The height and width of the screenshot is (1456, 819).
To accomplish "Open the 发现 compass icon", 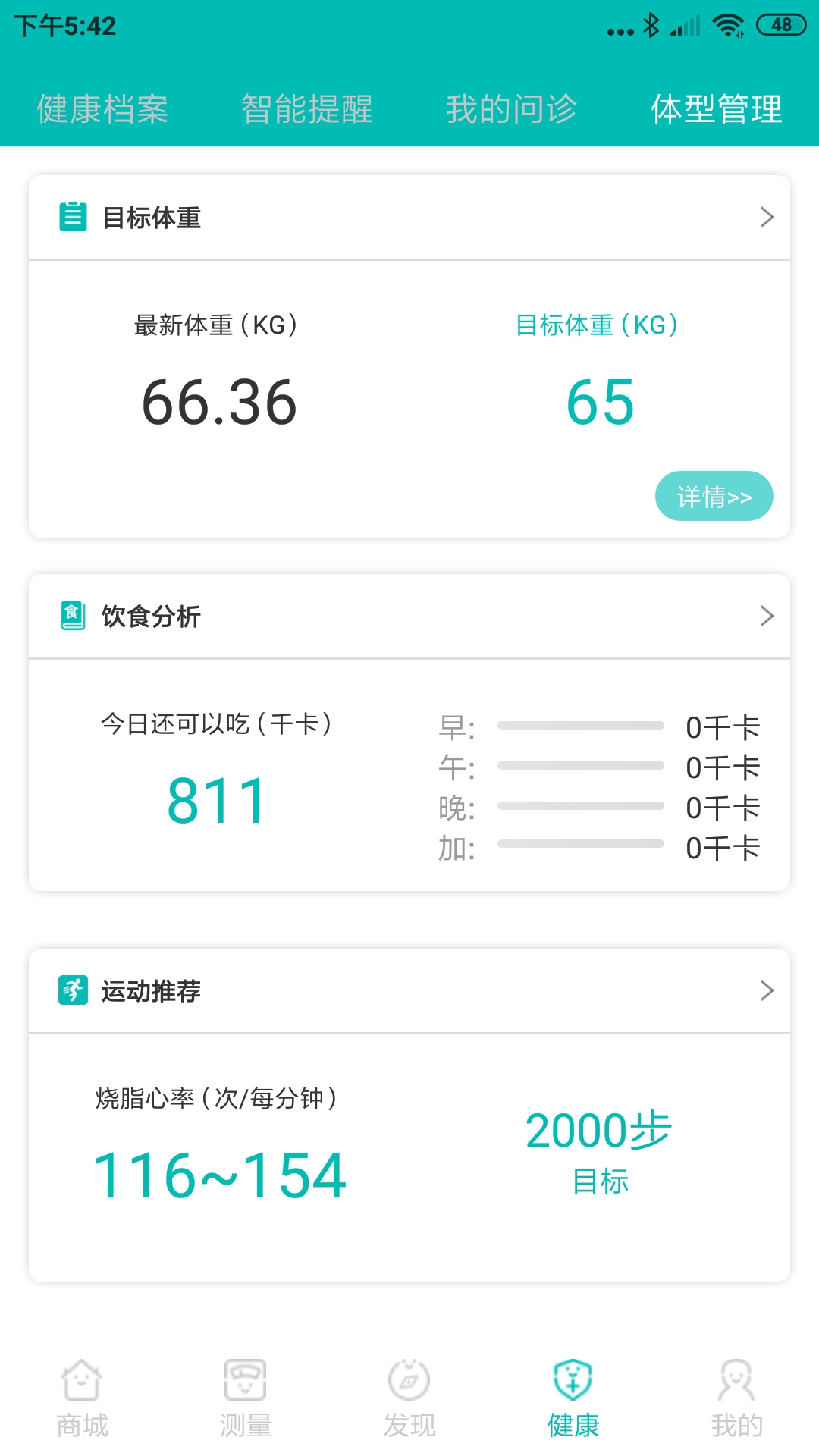I will click(409, 1382).
